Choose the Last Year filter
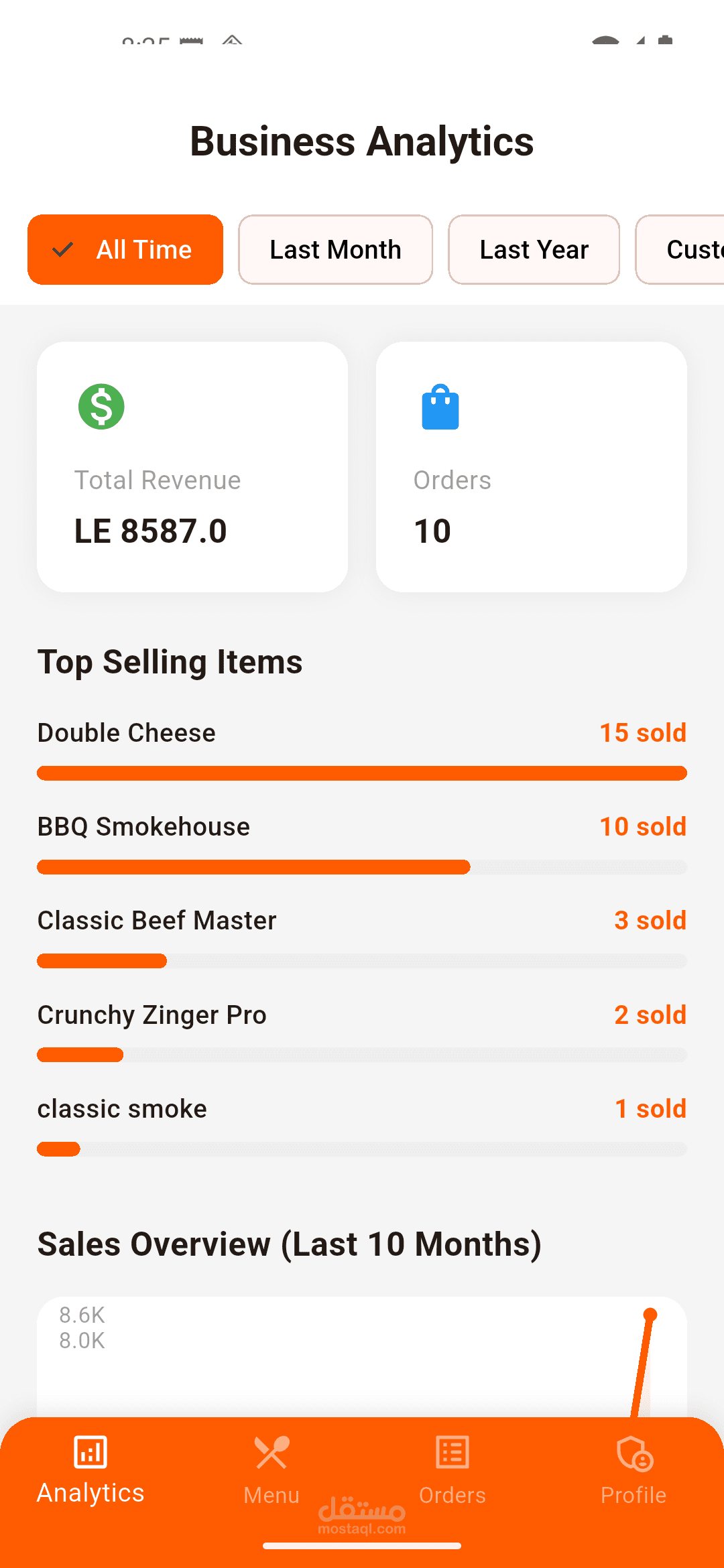724x1568 pixels. pos(534,250)
